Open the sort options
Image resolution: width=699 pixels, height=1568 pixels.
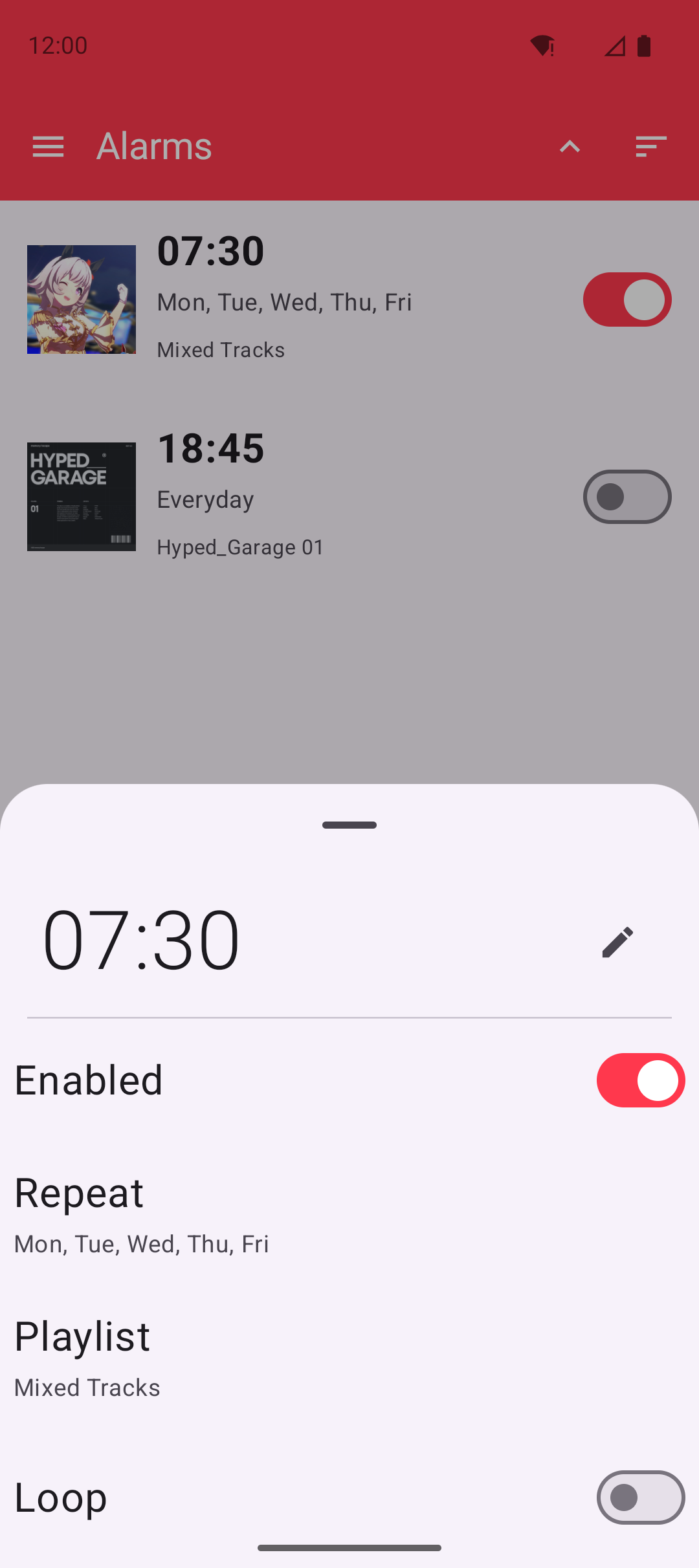click(650, 147)
